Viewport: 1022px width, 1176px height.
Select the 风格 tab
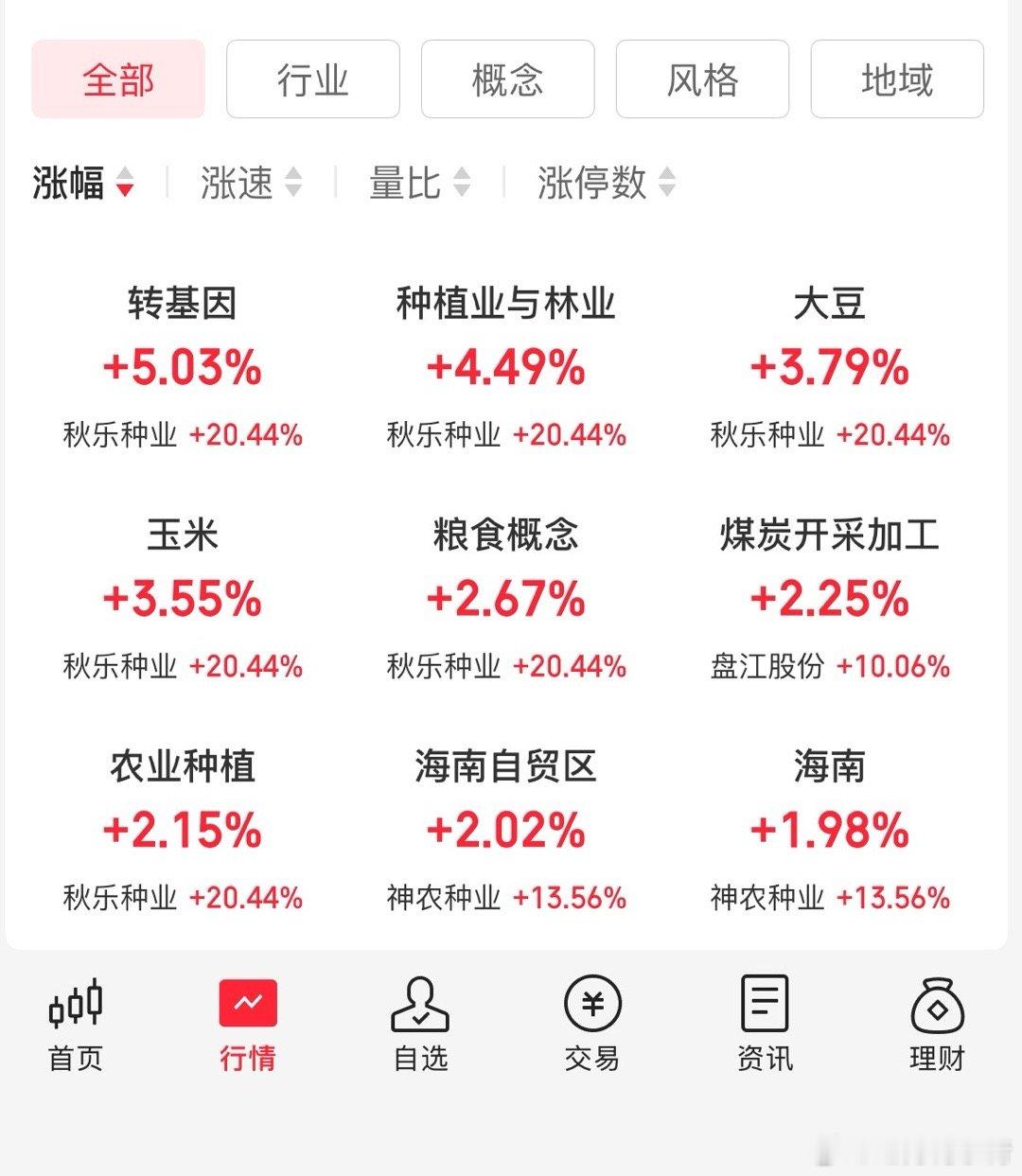coord(701,79)
